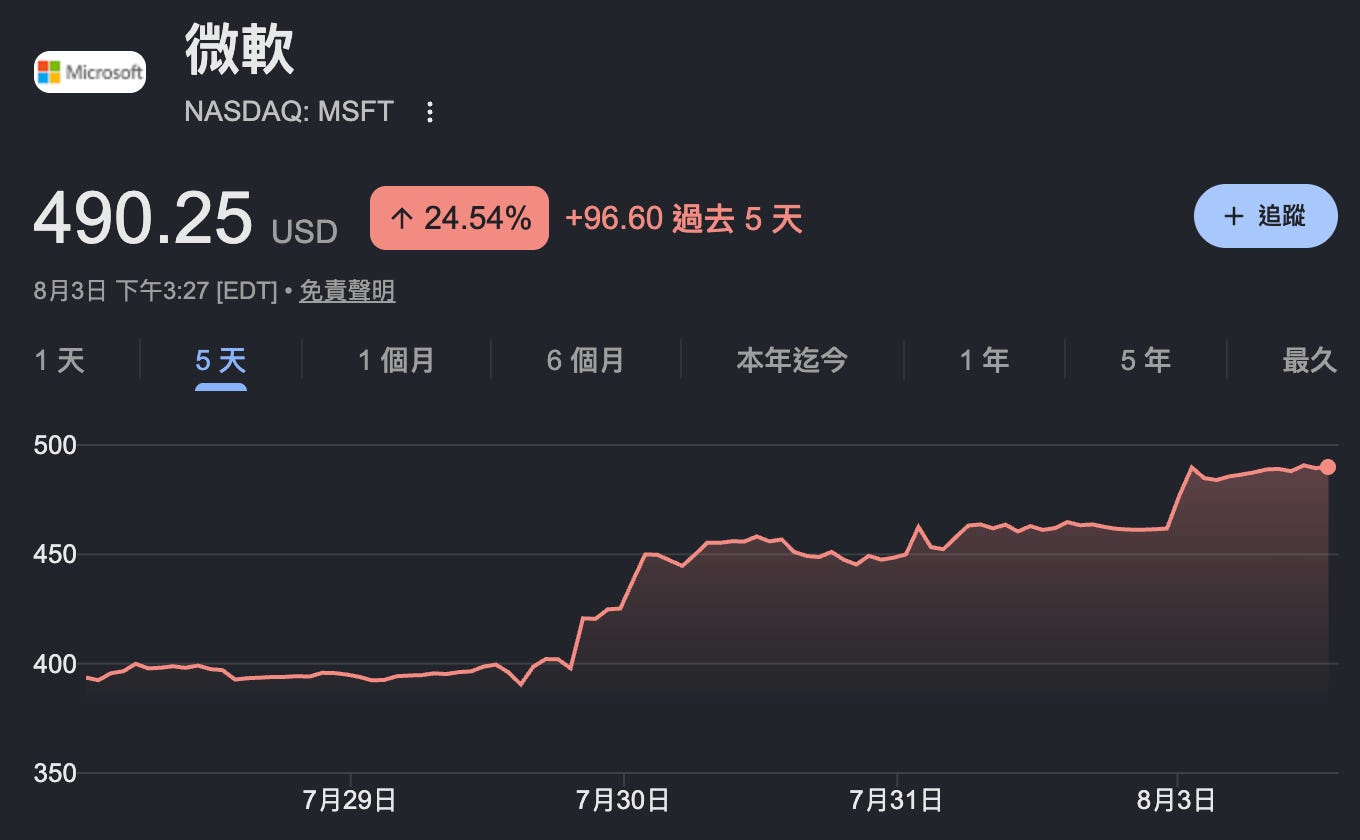
Task: Open the overflow menu beside NASDAQ: MSFT
Action: pos(430,112)
